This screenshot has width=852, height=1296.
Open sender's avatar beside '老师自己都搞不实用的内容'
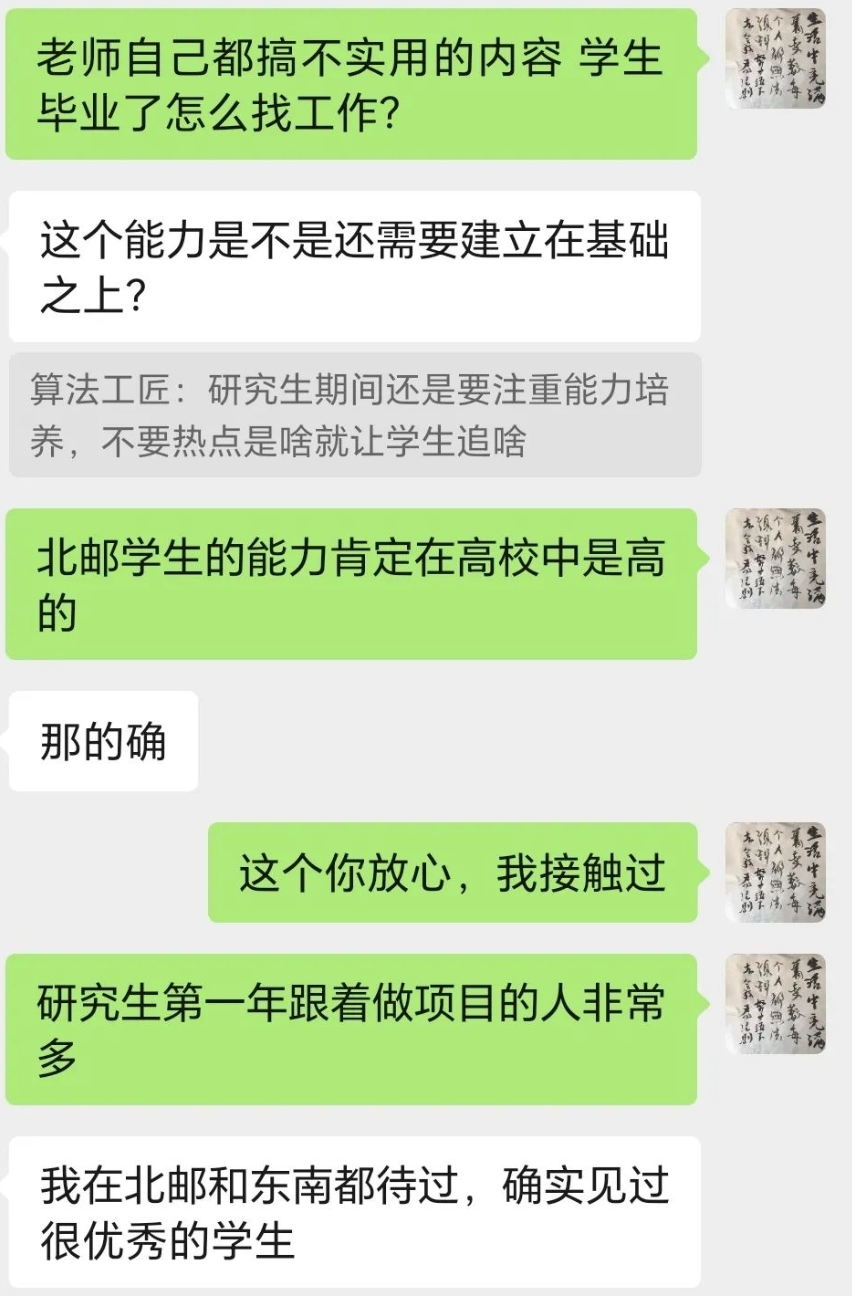775,58
